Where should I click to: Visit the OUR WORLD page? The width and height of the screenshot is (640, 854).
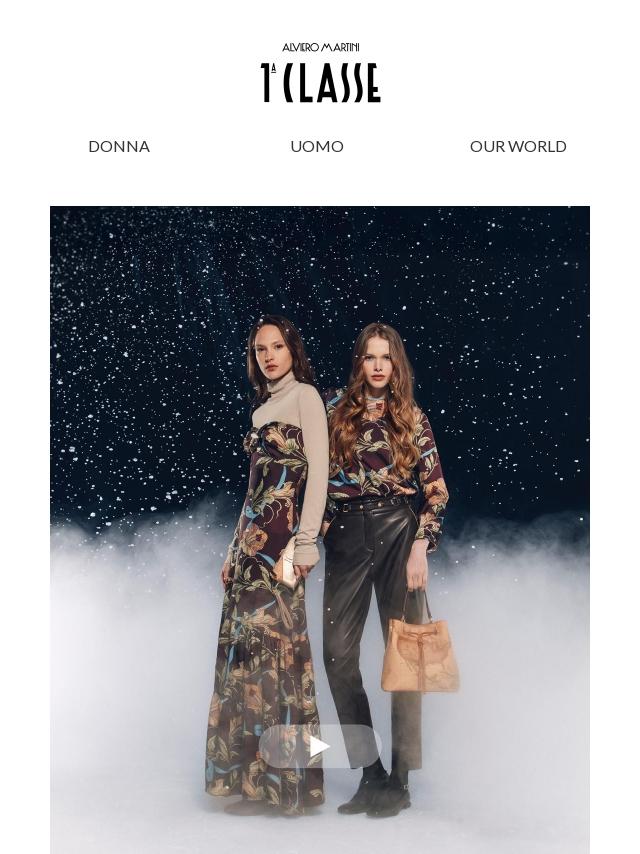518,146
